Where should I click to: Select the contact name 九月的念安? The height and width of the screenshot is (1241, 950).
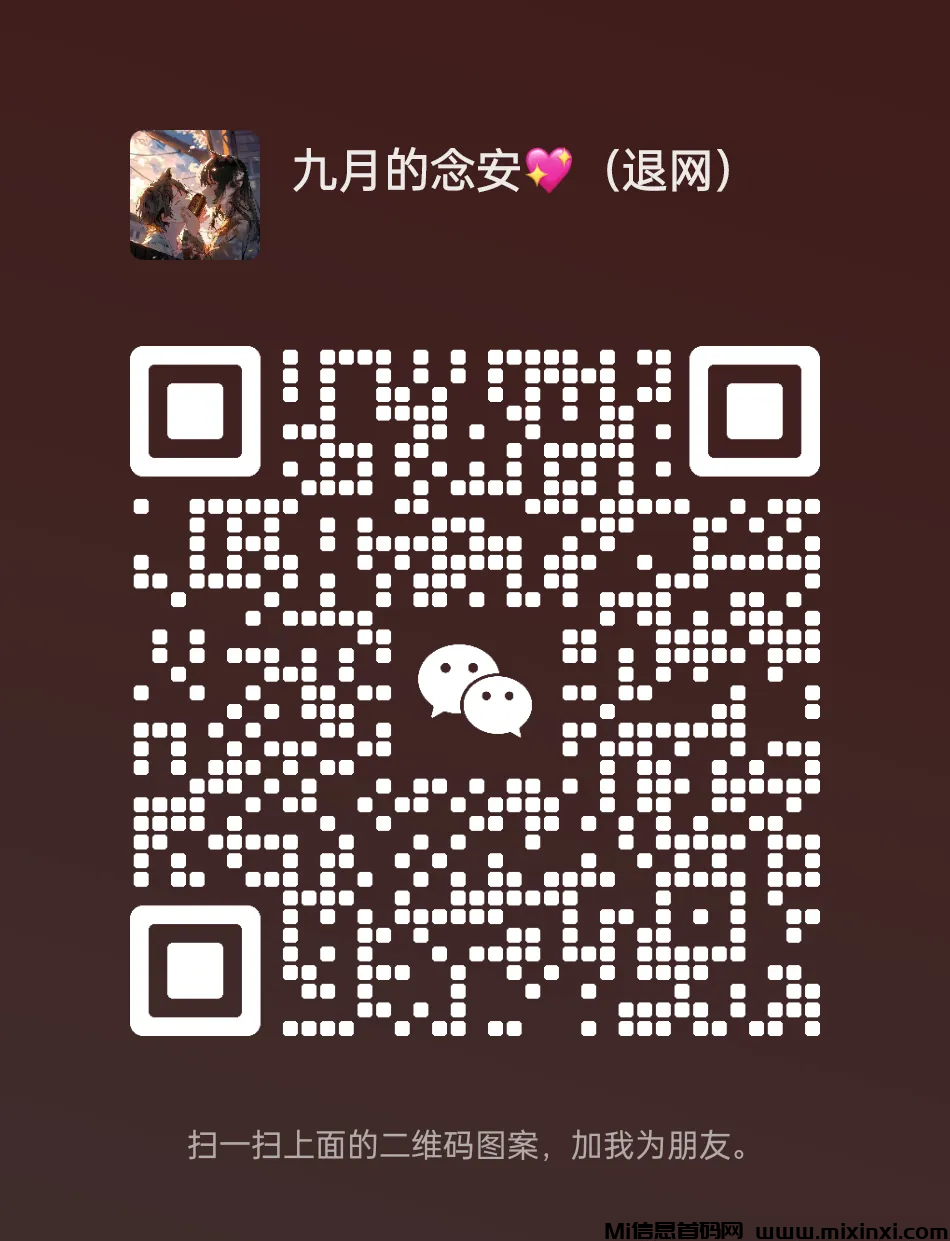click(x=410, y=170)
